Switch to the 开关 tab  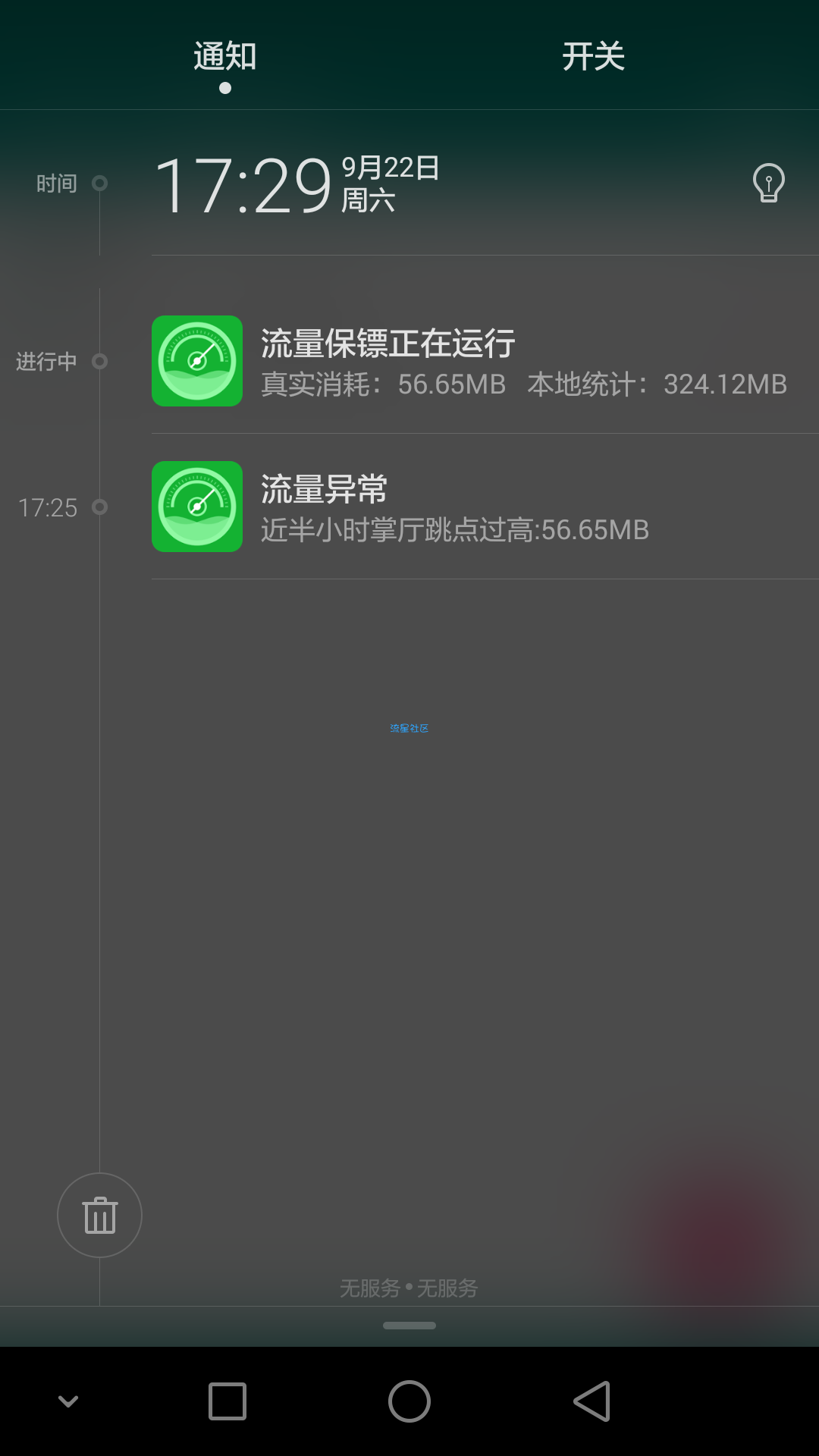coord(593,57)
